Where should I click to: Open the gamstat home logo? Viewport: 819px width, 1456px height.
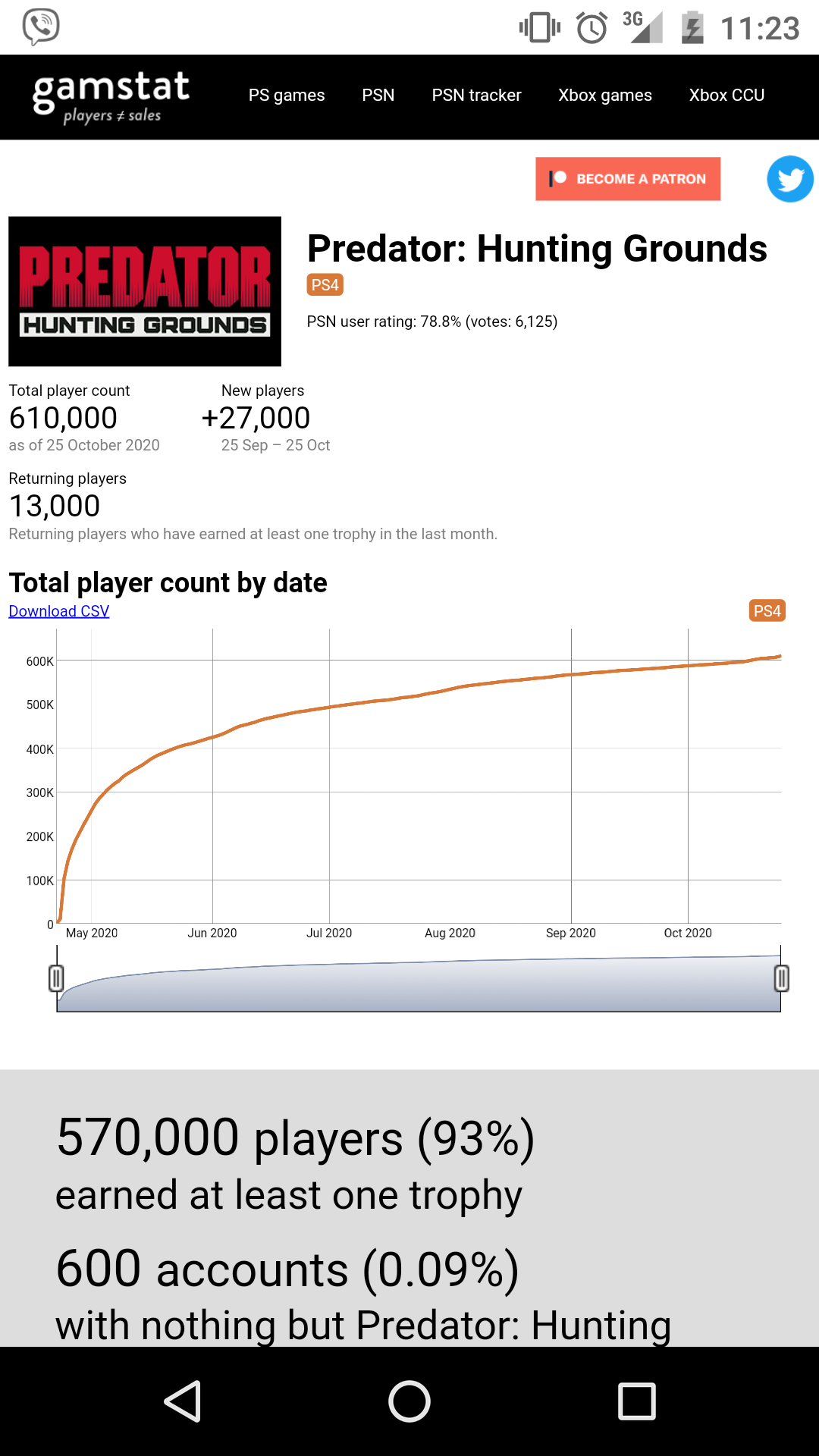pyautogui.click(x=111, y=97)
